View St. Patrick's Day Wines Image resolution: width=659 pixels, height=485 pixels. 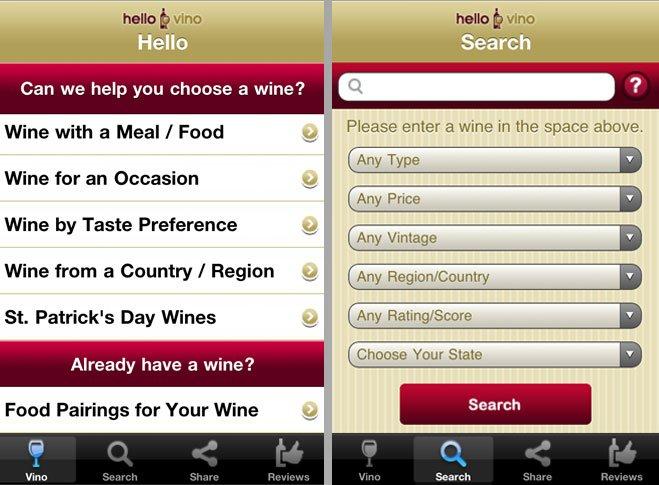(x=160, y=318)
